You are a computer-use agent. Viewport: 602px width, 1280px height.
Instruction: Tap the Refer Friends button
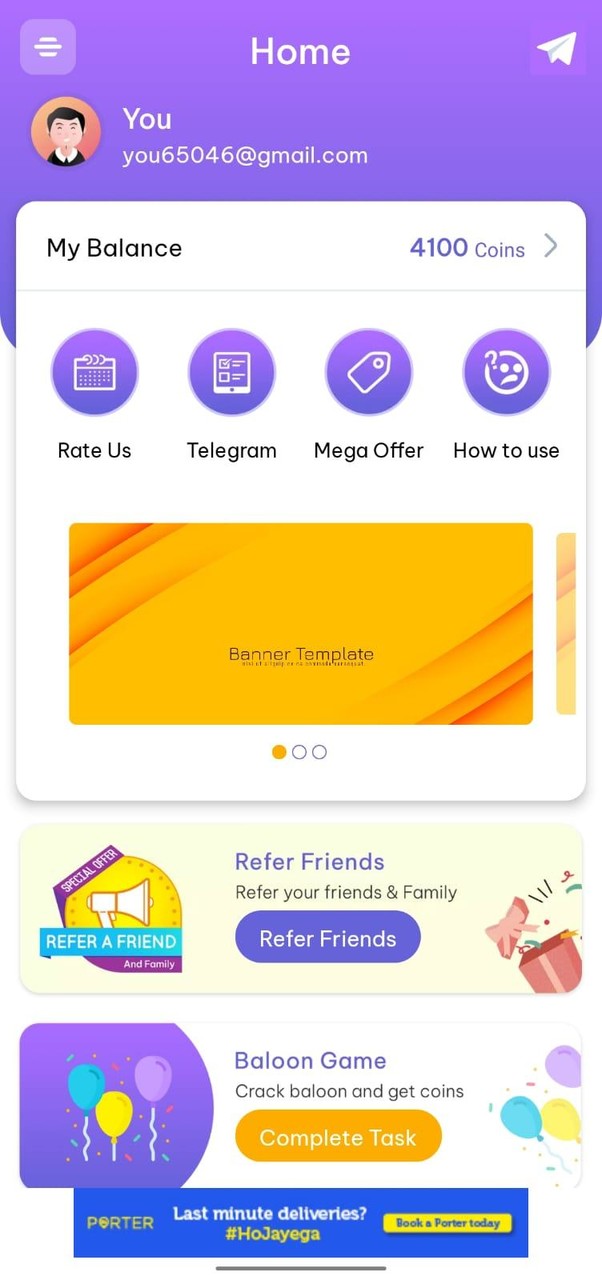[x=328, y=938]
